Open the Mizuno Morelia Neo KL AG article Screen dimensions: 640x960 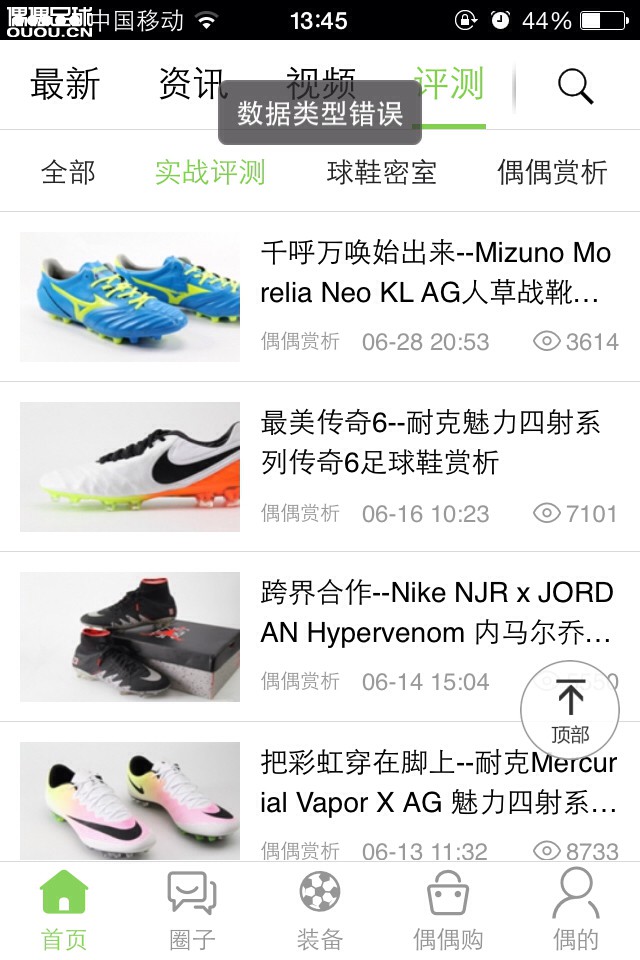435,273
